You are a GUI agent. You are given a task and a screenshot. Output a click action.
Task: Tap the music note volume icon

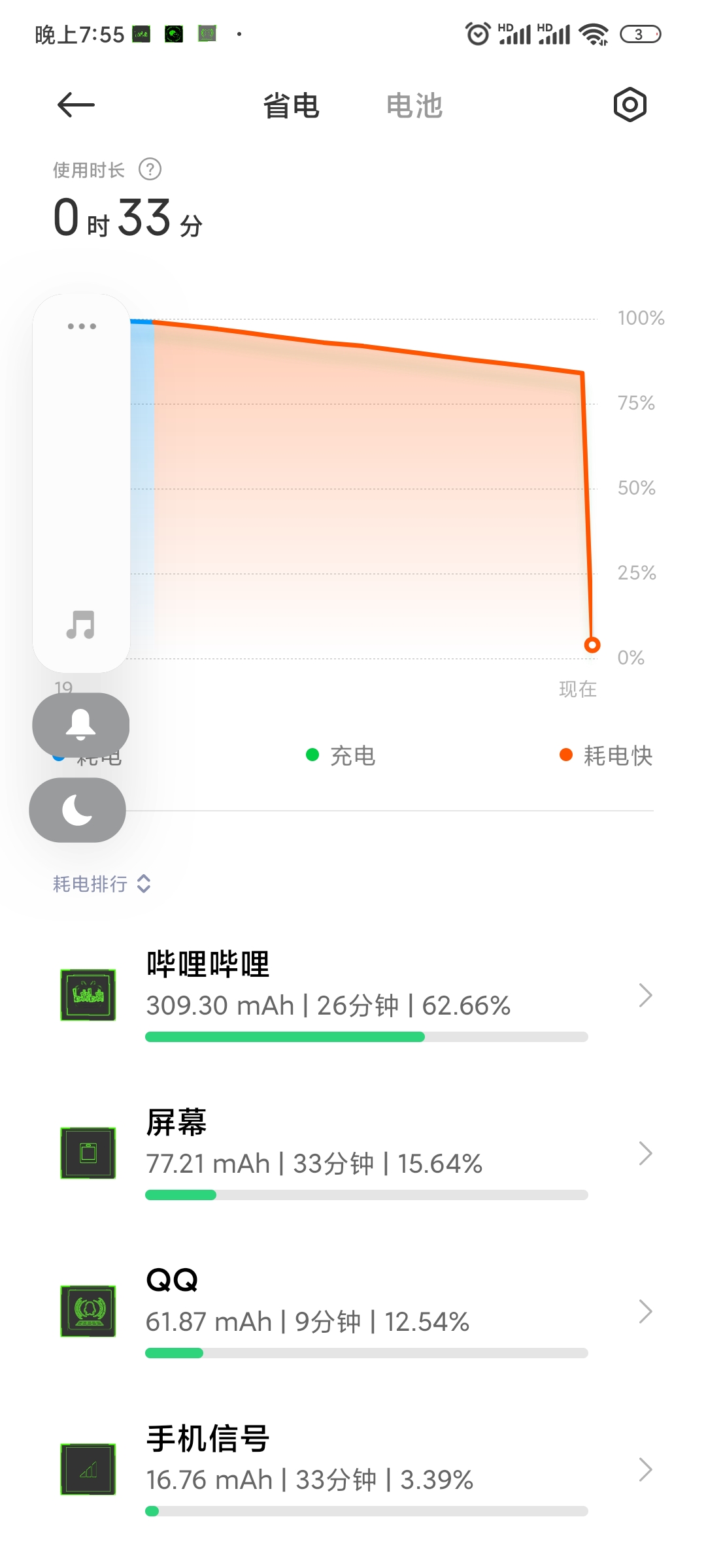[x=81, y=625]
